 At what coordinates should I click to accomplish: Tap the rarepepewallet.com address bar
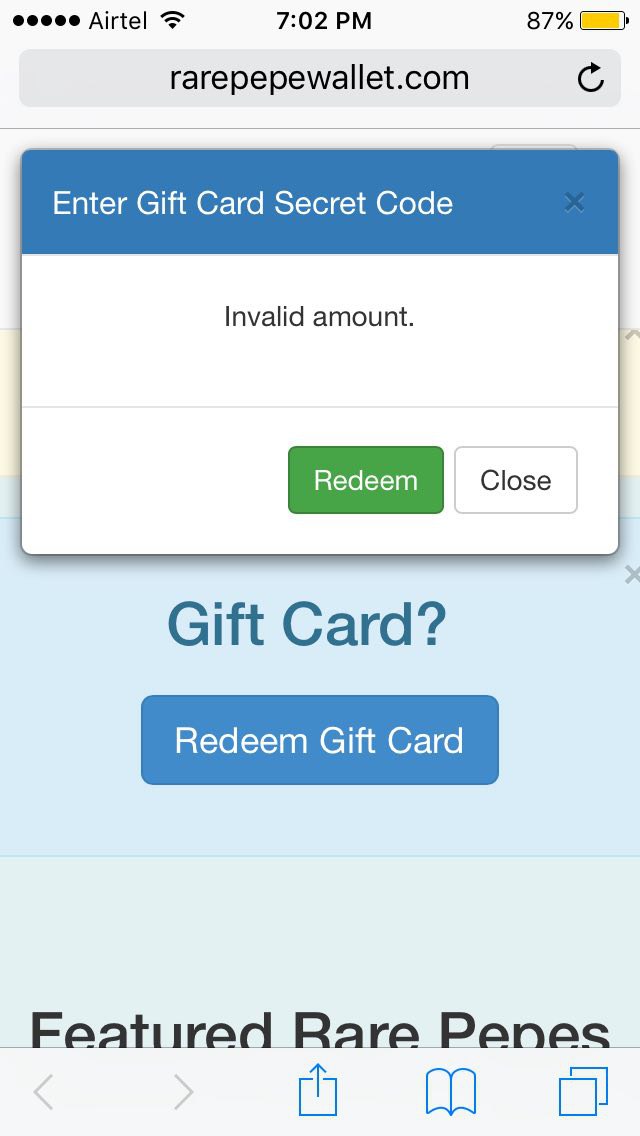(x=320, y=78)
